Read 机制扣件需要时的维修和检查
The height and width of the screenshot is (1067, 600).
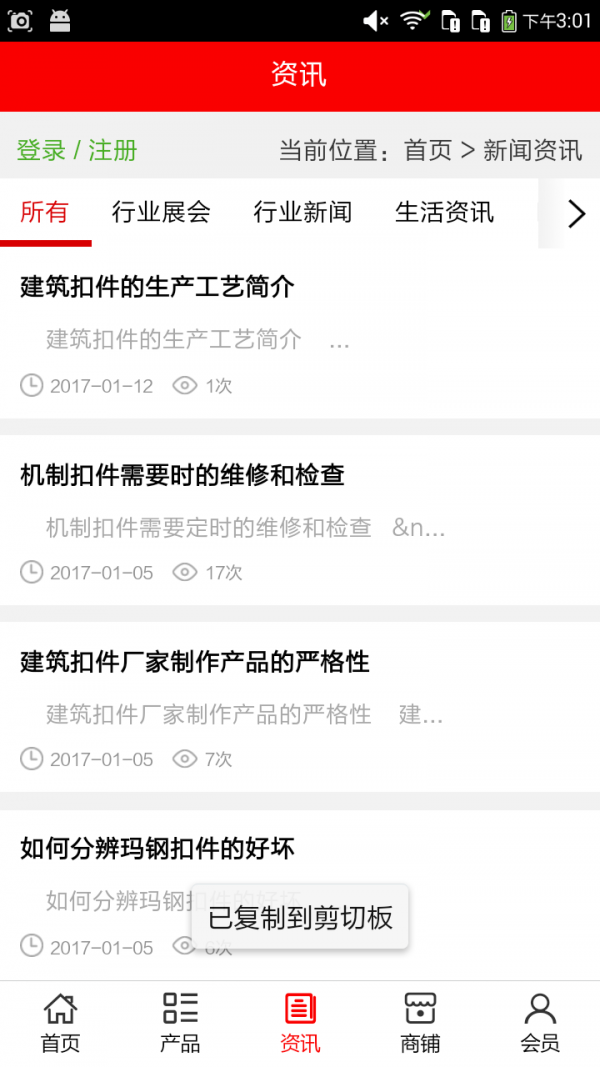[x=183, y=476]
